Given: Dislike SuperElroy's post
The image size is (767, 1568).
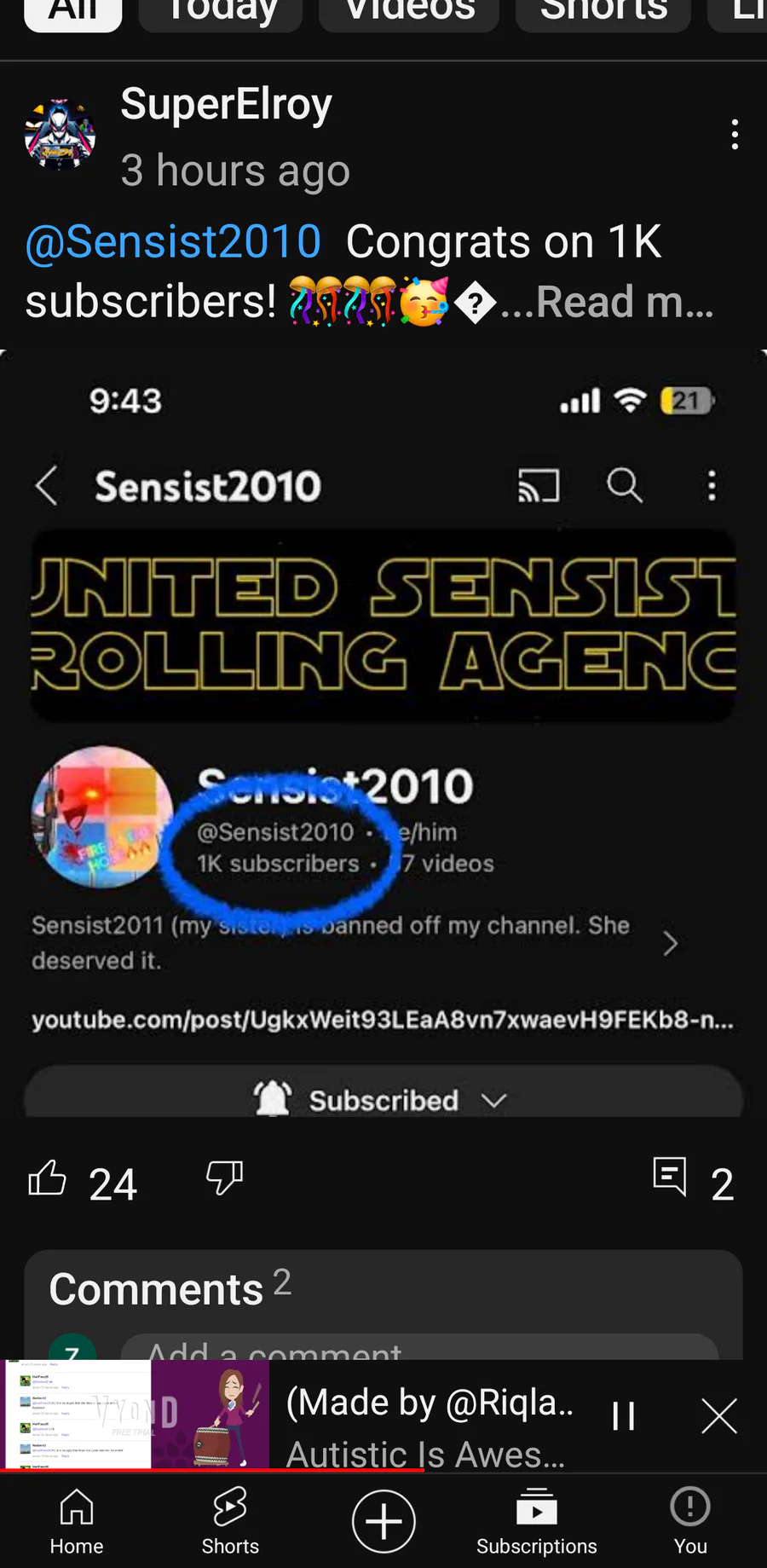Looking at the screenshot, I should [x=225, y=1177].
